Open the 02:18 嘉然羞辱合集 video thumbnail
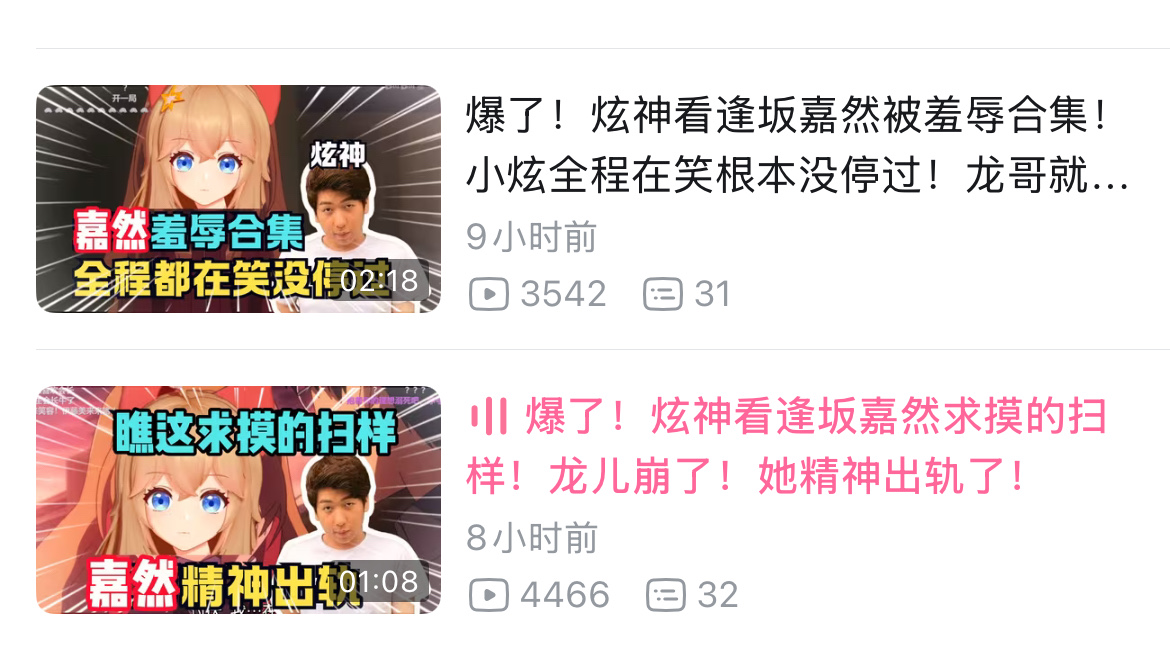1170x650 pixels. coord(238,199)
